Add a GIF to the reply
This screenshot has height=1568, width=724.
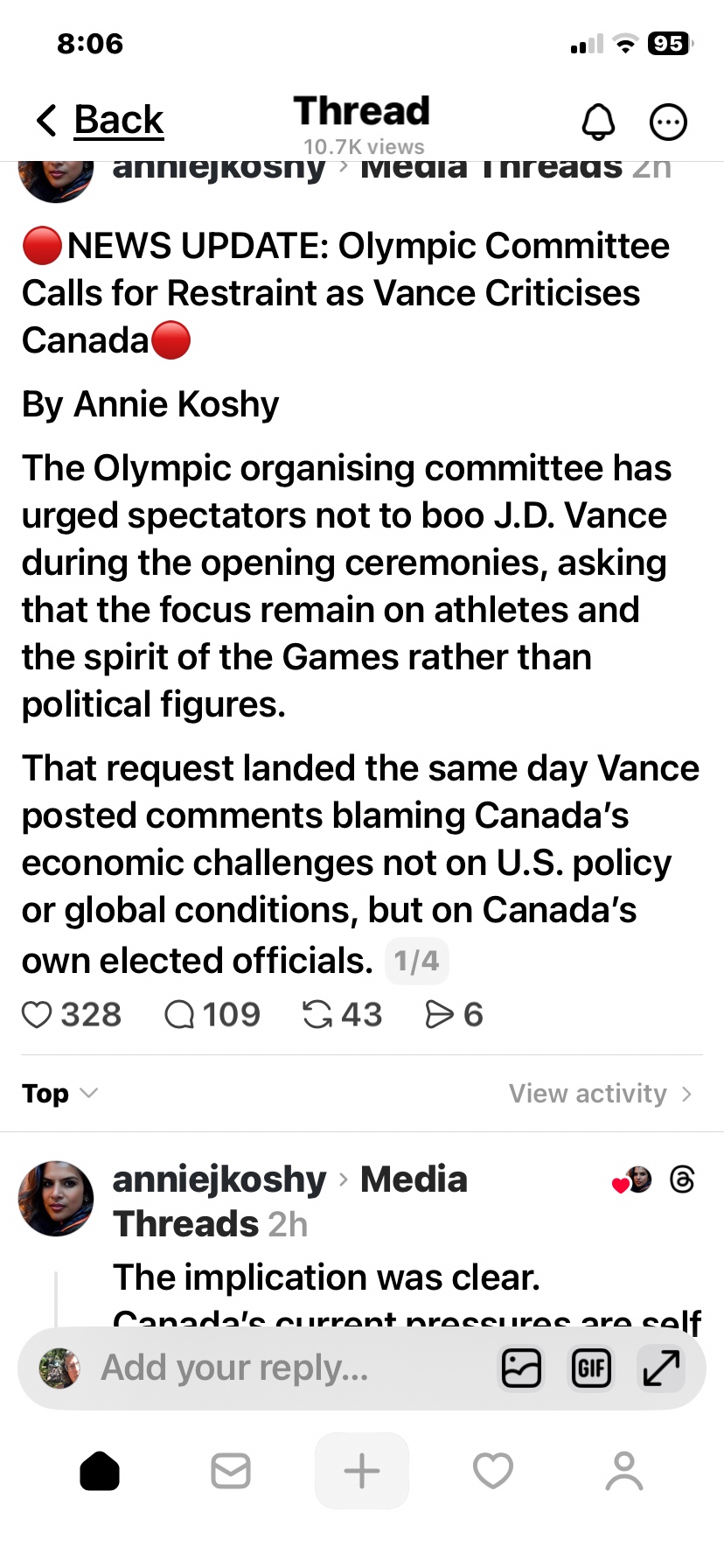(591, 1368)
